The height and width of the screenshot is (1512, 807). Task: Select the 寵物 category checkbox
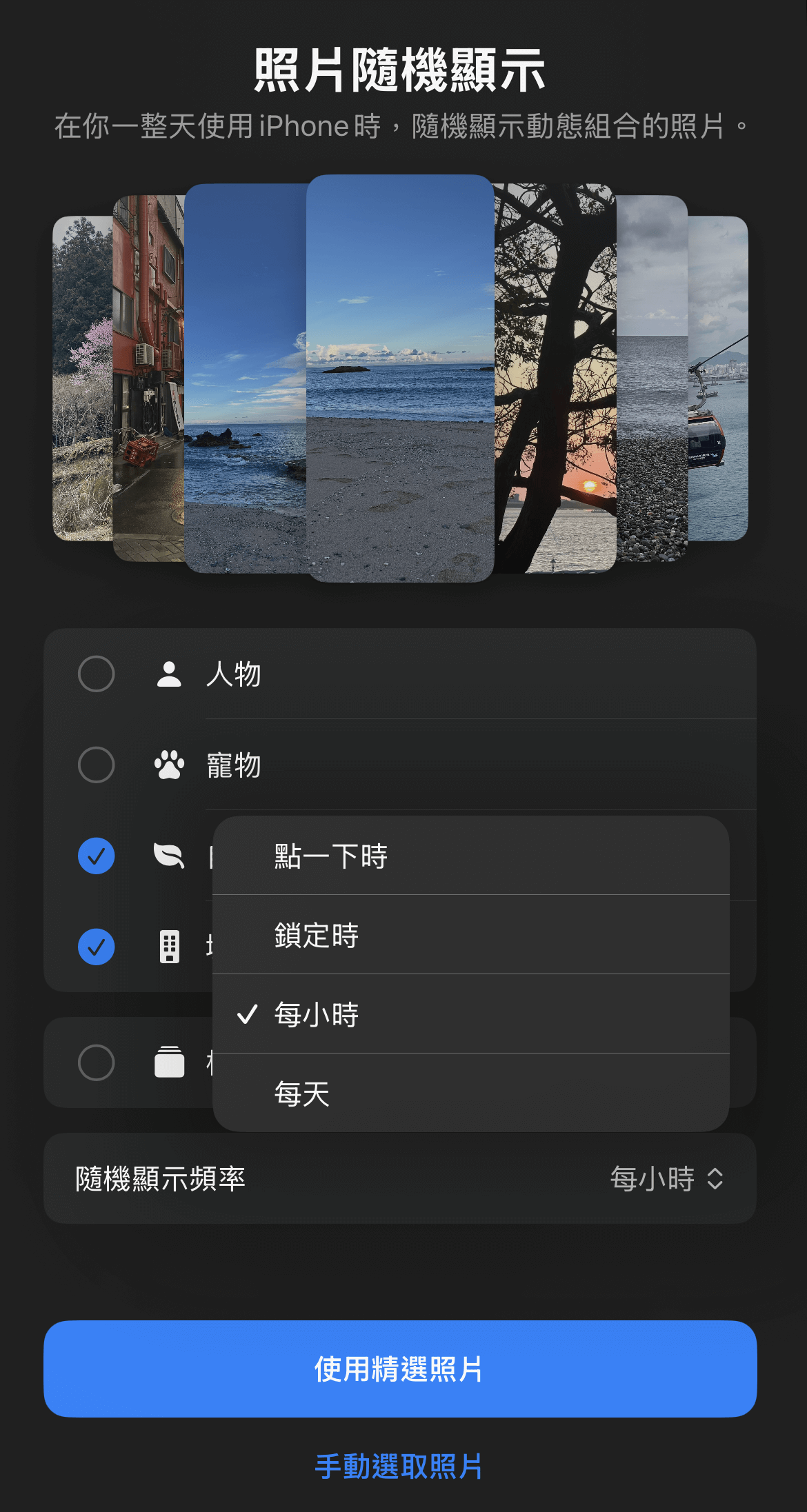click(x=97, y=765)
